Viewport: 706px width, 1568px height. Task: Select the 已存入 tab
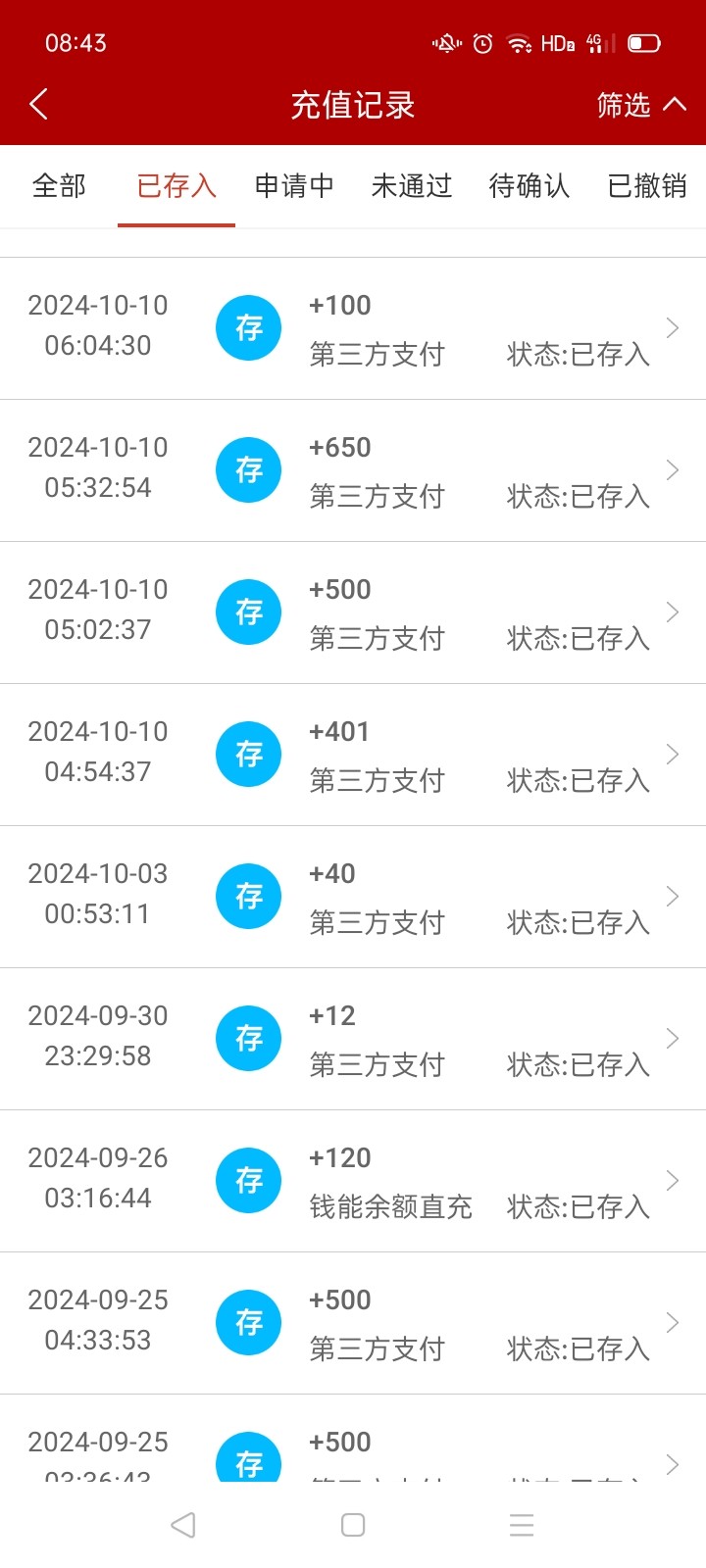176,186
